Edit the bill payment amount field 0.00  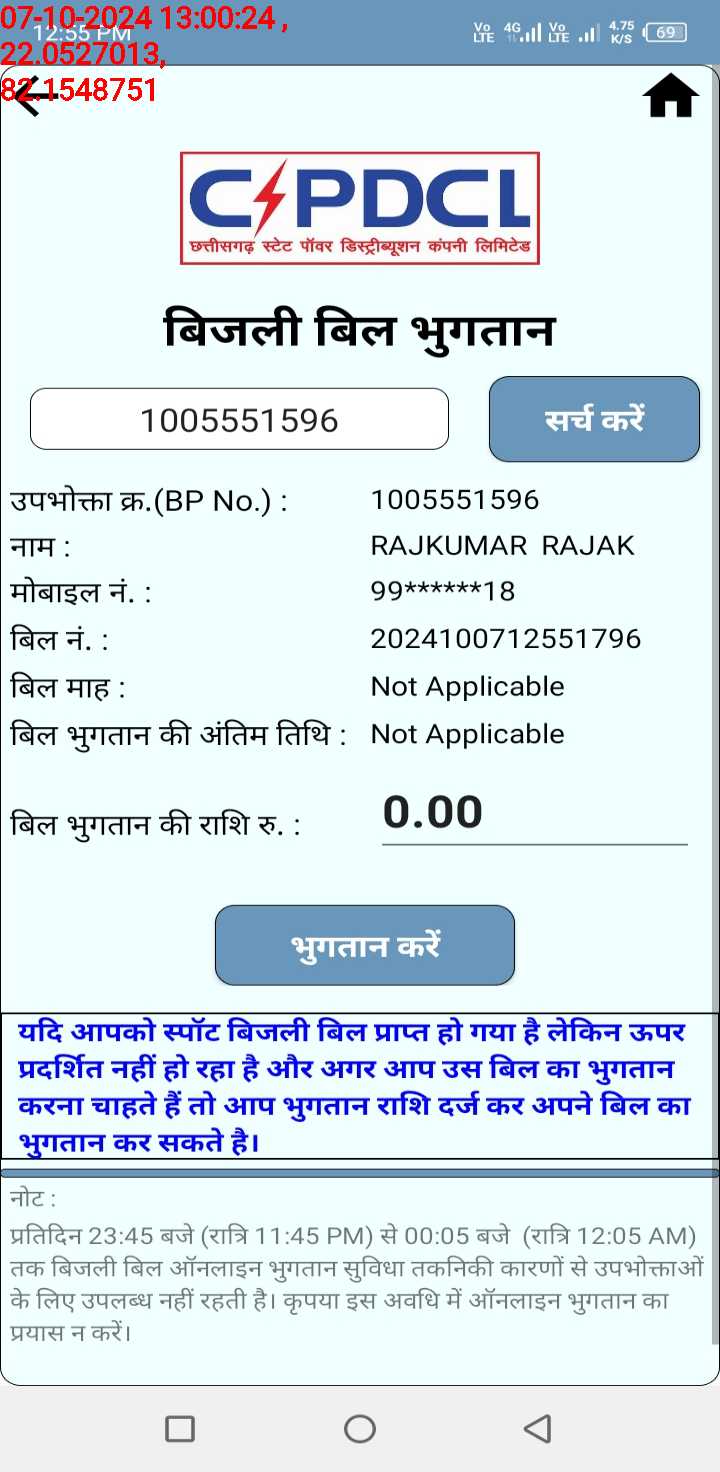534,813
